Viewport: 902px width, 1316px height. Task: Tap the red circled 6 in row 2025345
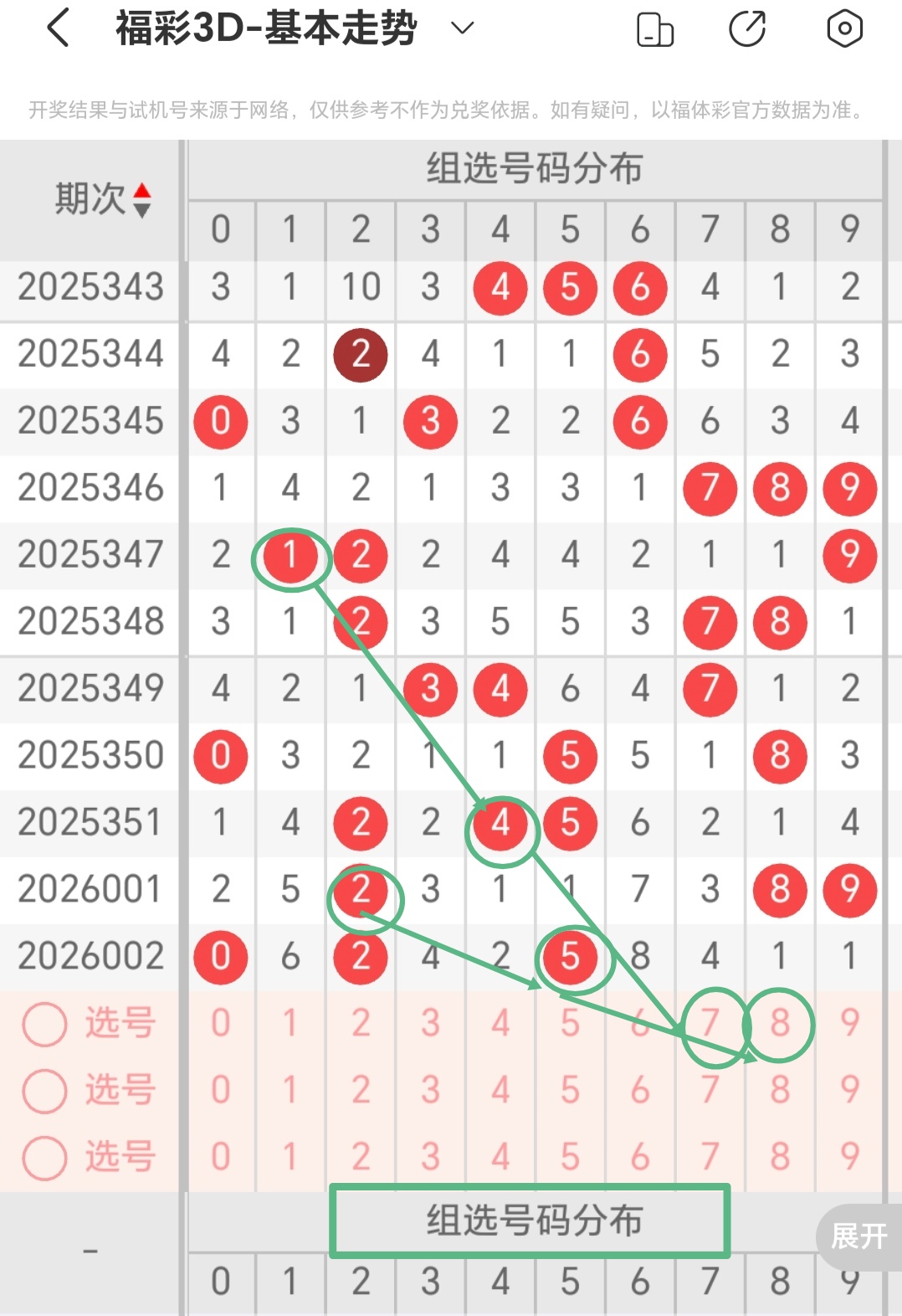tap(639, 422)
